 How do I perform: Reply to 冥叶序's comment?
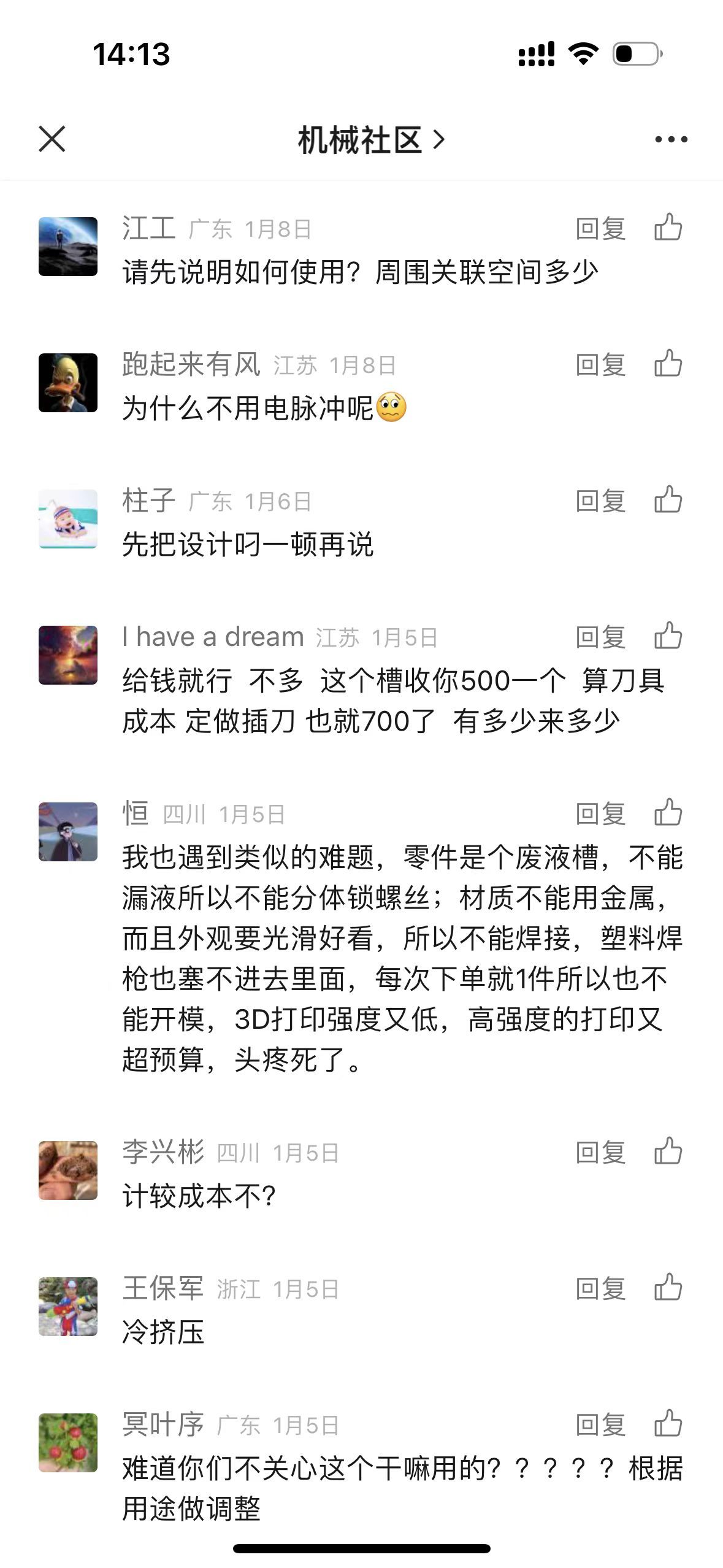click(x=600, y=1425)
